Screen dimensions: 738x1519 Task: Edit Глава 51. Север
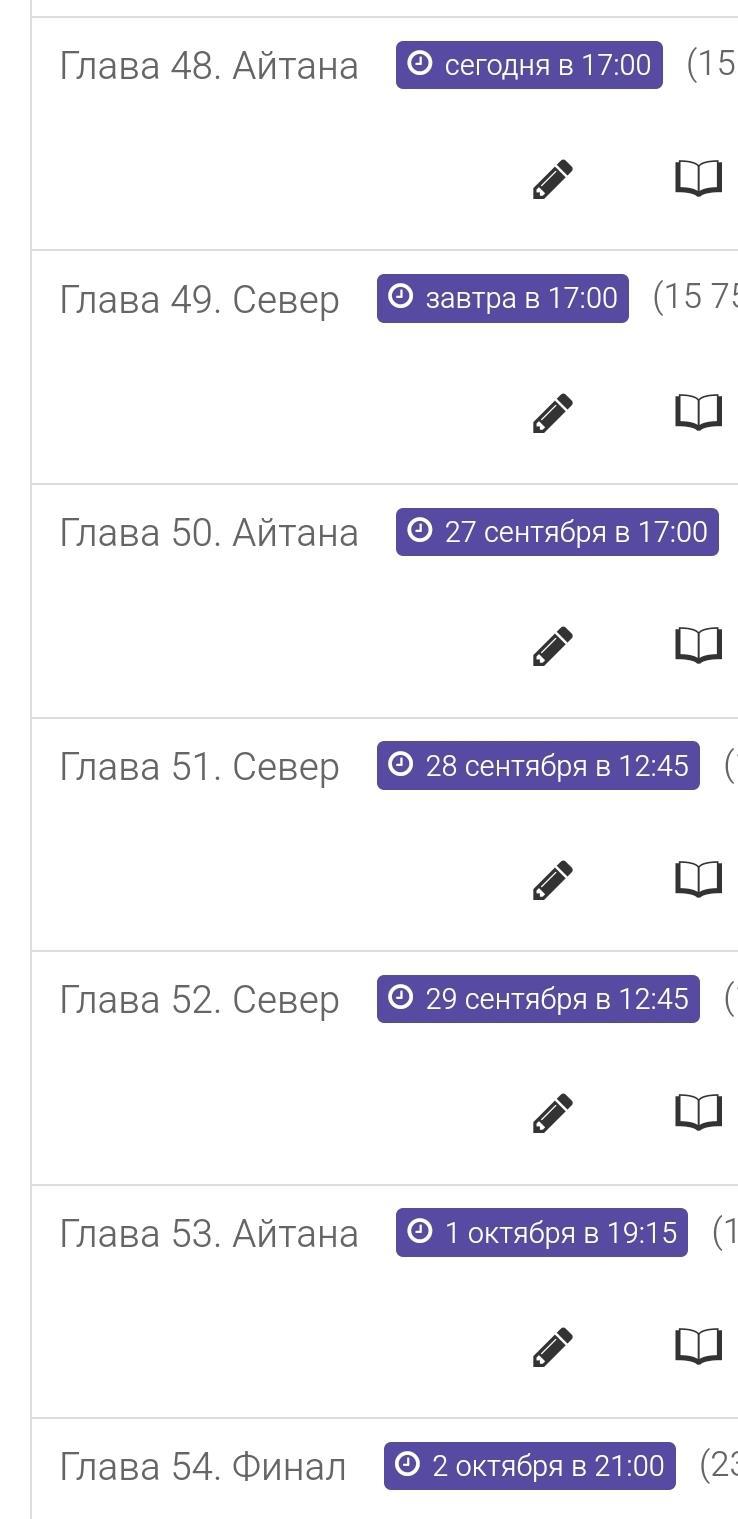[552, 880]
